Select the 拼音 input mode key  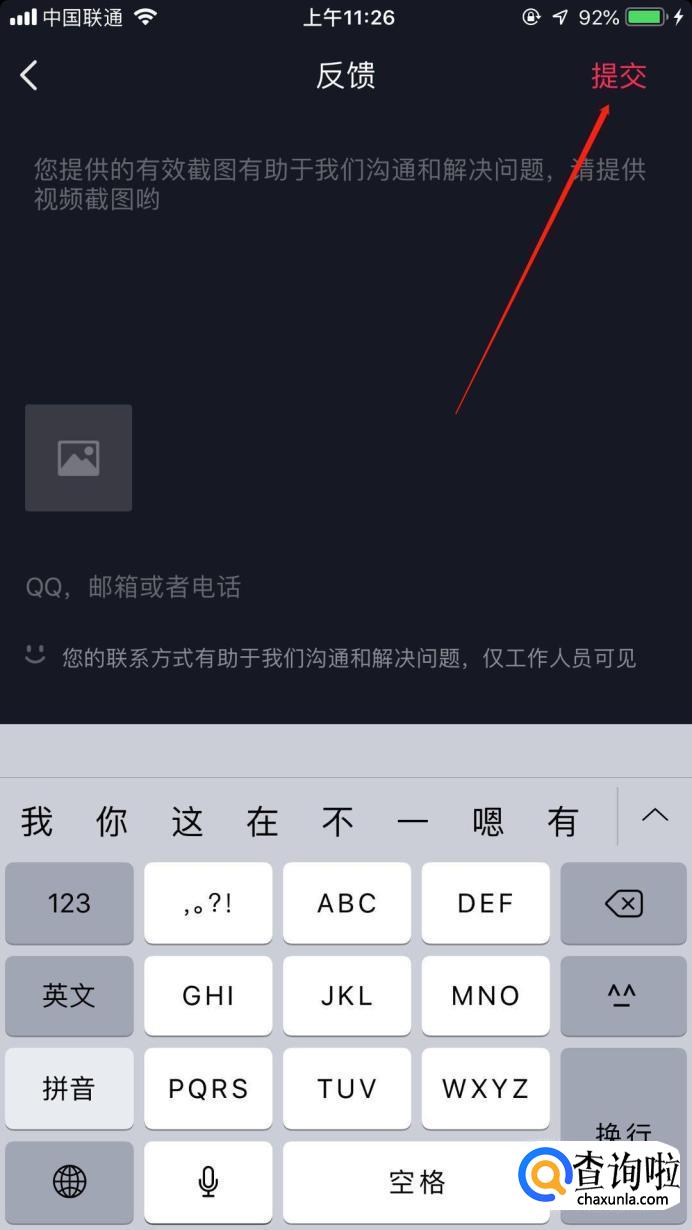pos(69,1089)
